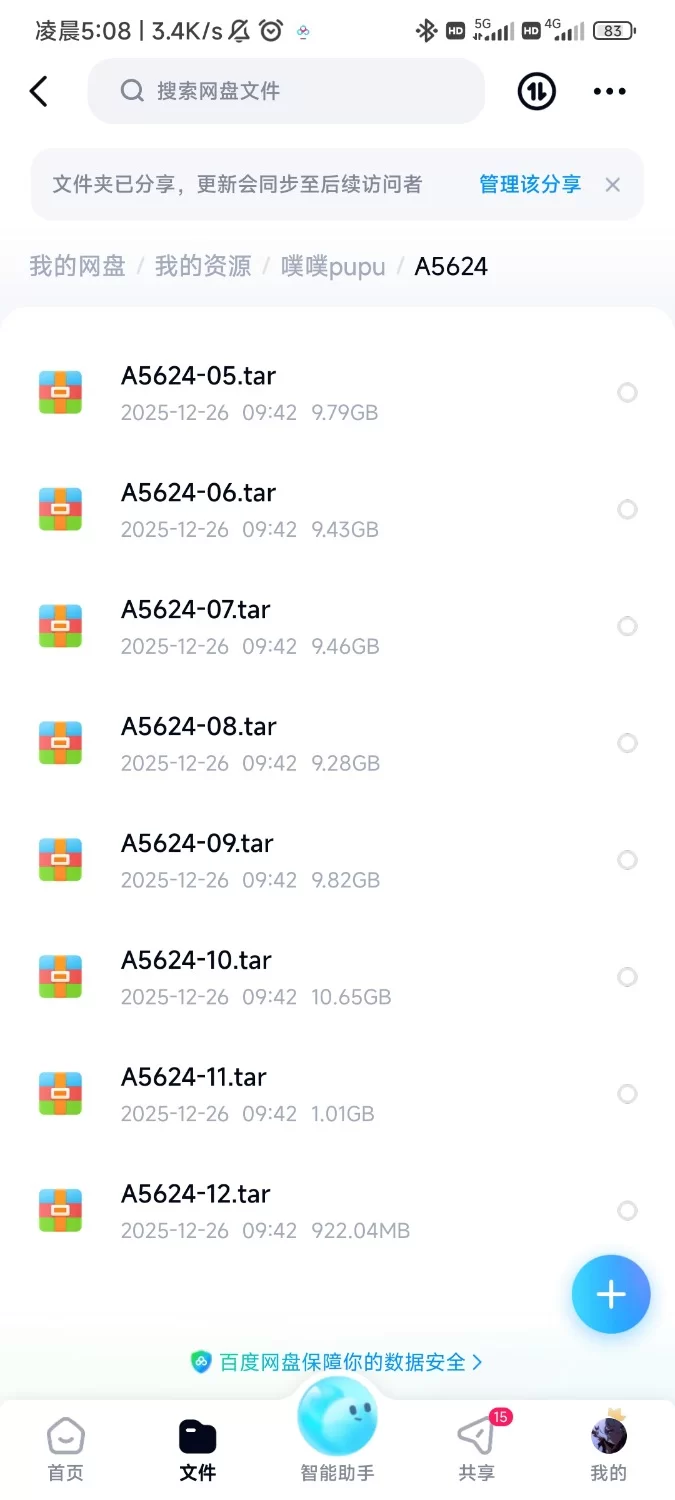
Task: Go to 噗噗pupu folder in breadcrumb
Action: coord(333,266)
